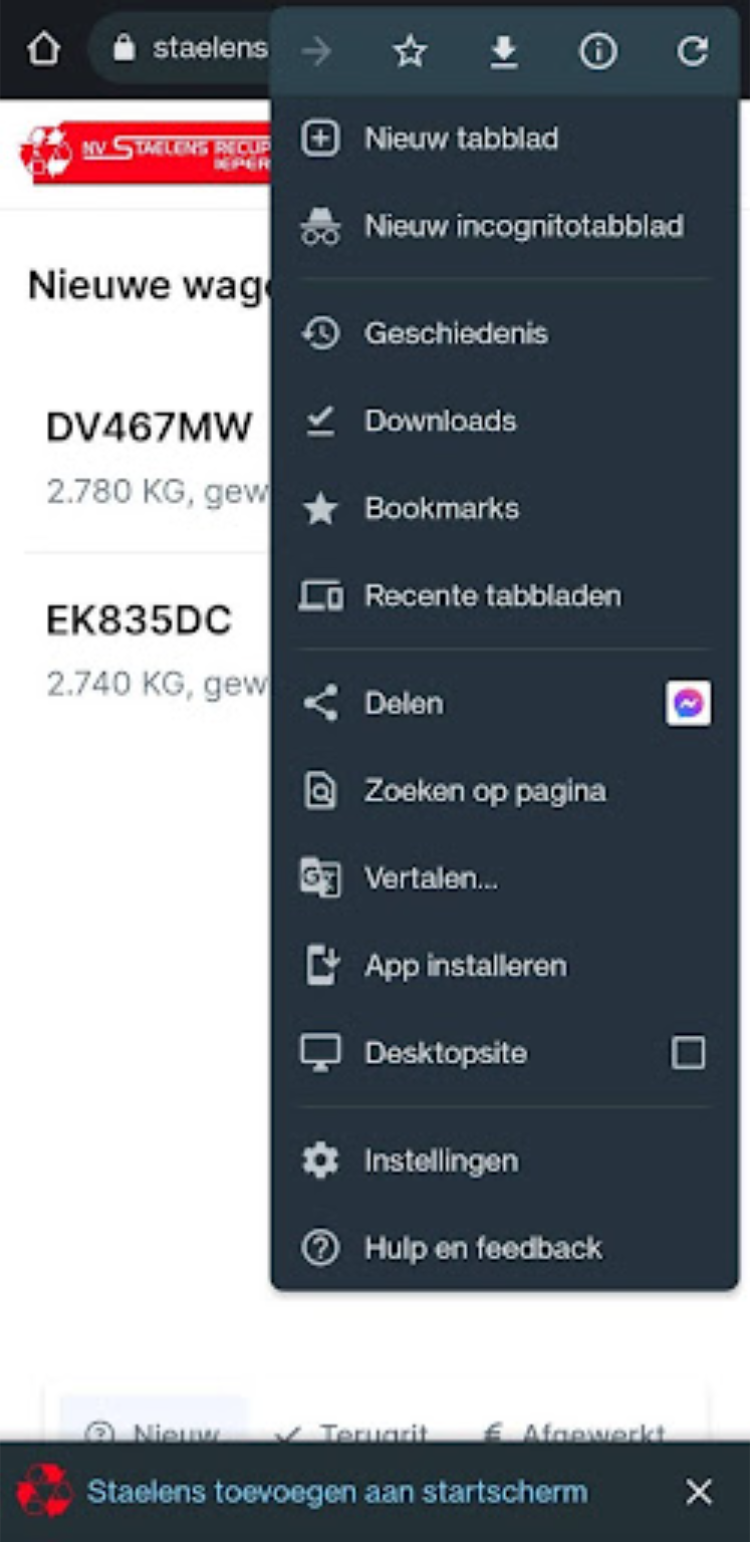Reload the current page
Image resolution: width=750 pixels, height=1542 pixels.
(692, 51)
